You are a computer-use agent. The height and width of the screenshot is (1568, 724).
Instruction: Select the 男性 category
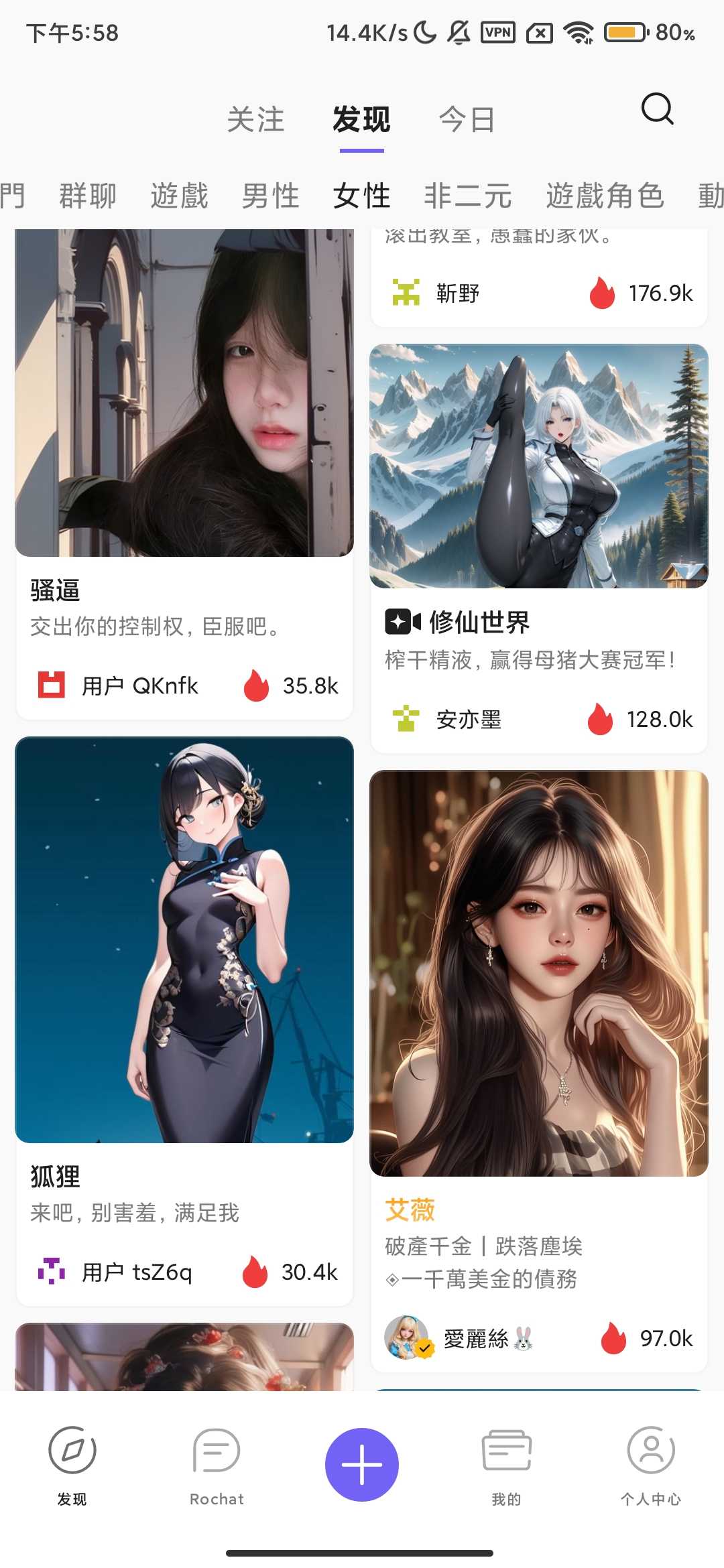click(x=270, y=196)
